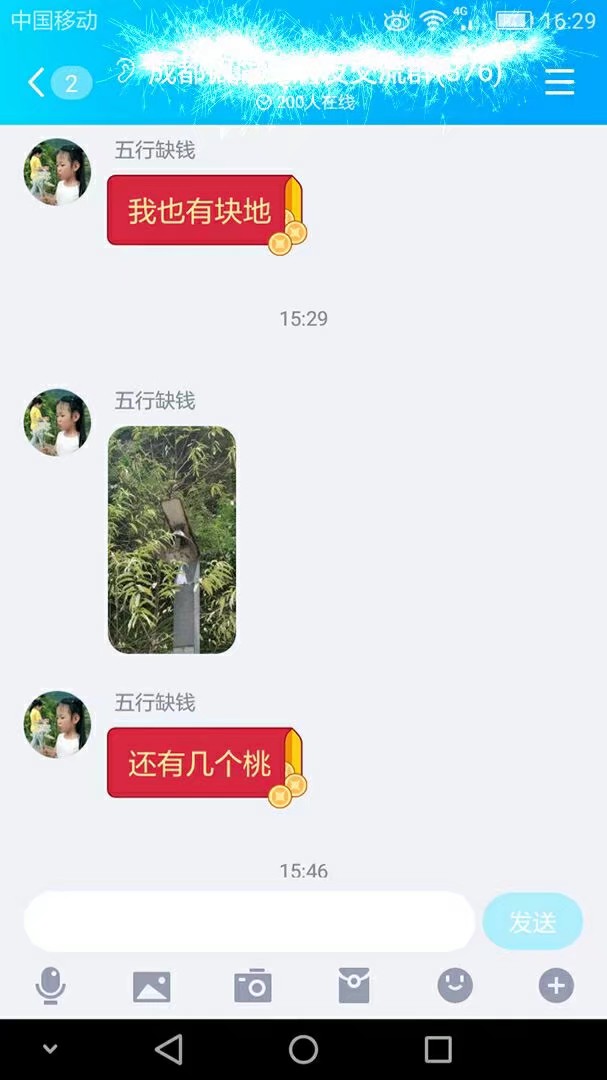Open more options with plus icon
607x1080 pixels.
pyautogui.click(x=556, y=986)
